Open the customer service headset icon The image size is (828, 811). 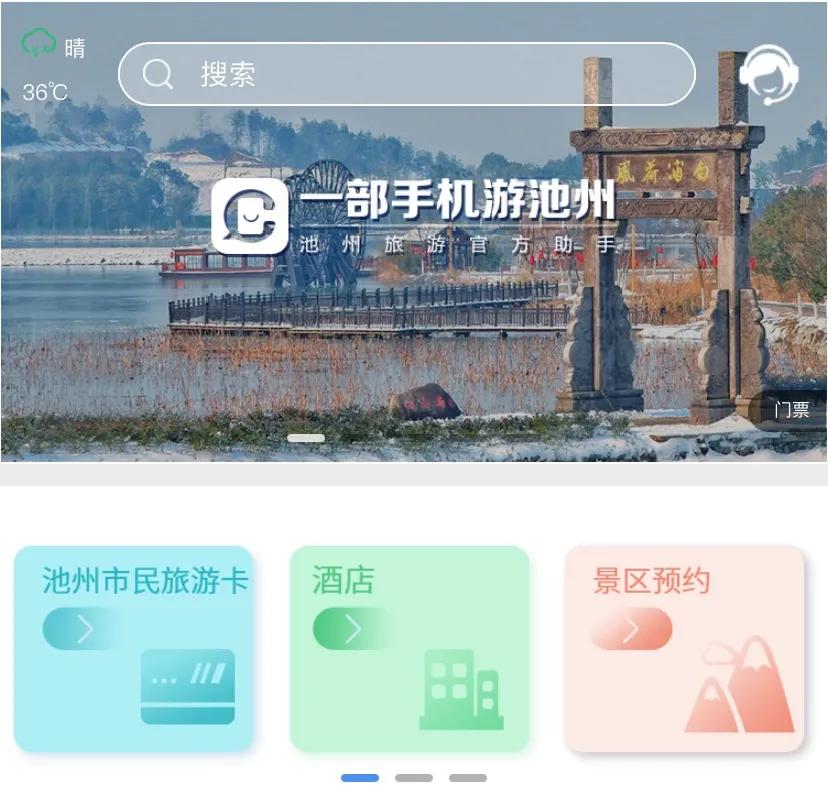tap(768, 75)
